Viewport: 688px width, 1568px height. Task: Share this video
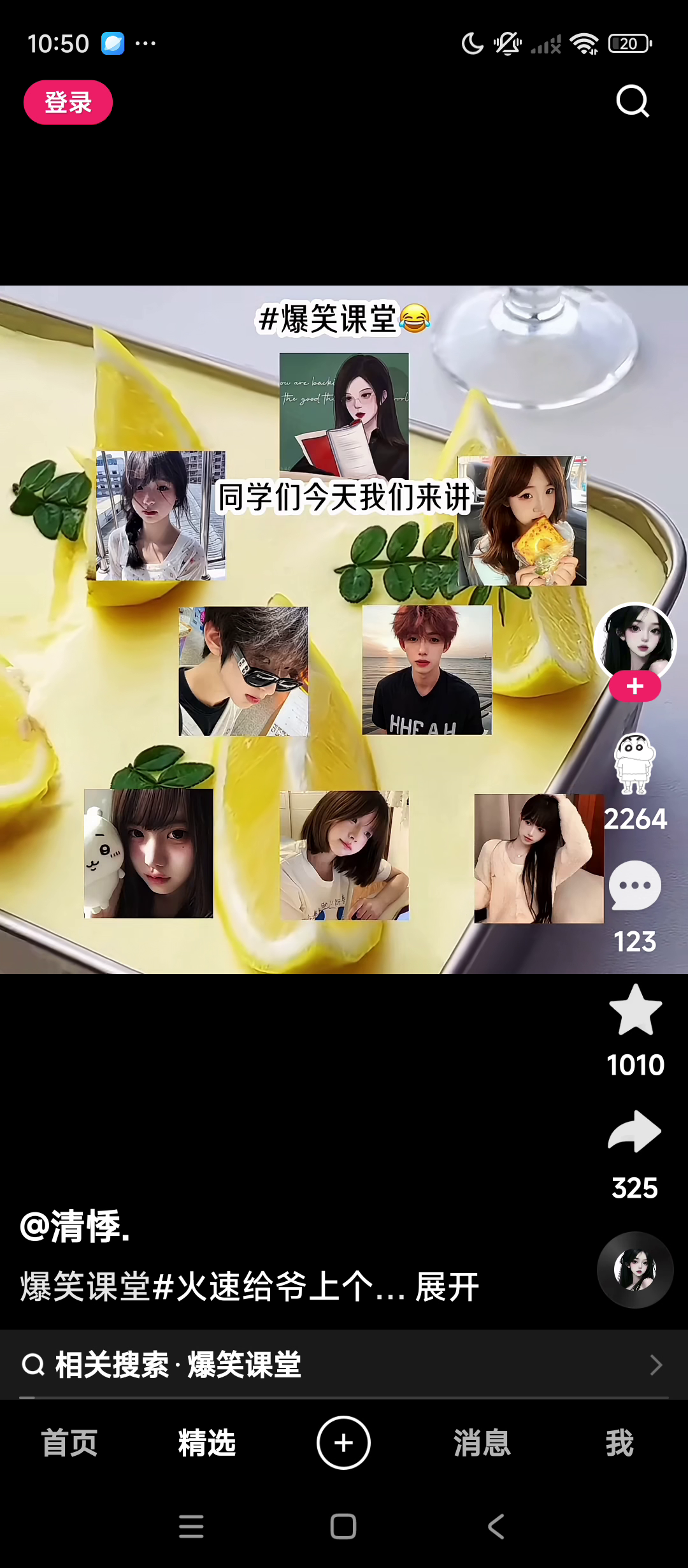[634, 1132]
